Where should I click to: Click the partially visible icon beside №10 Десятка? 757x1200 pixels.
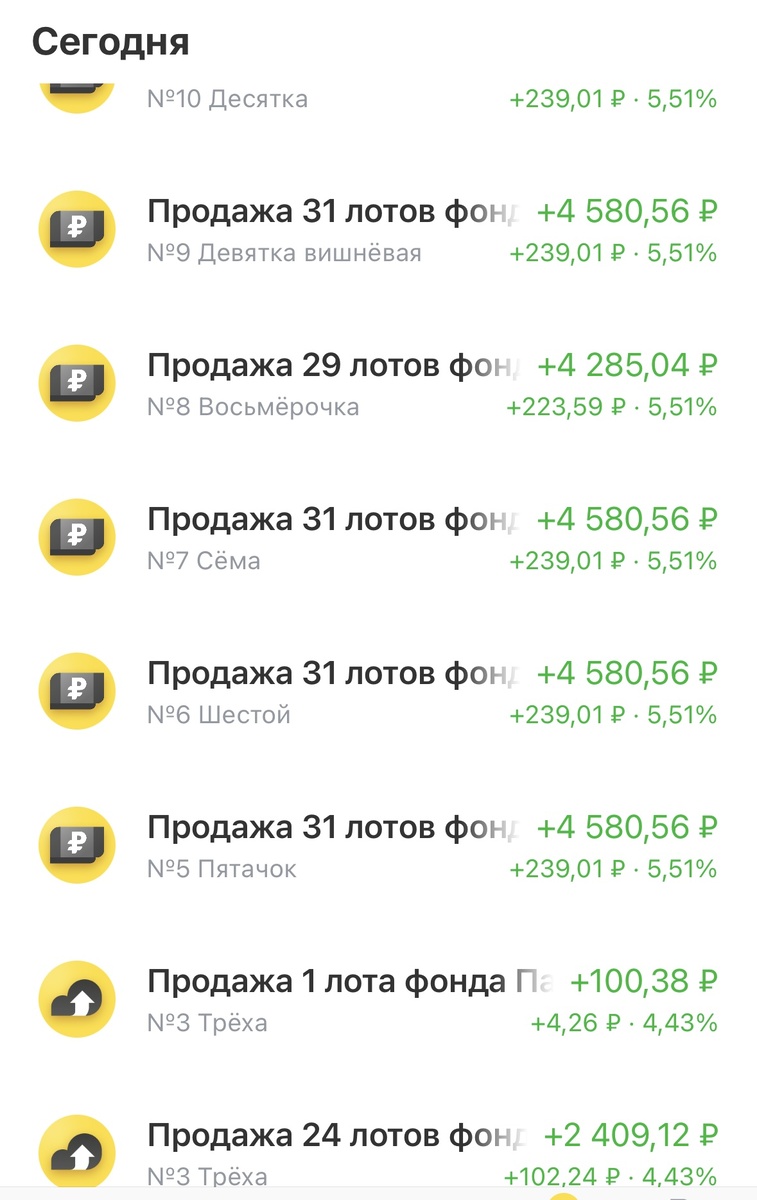point(77,90)
